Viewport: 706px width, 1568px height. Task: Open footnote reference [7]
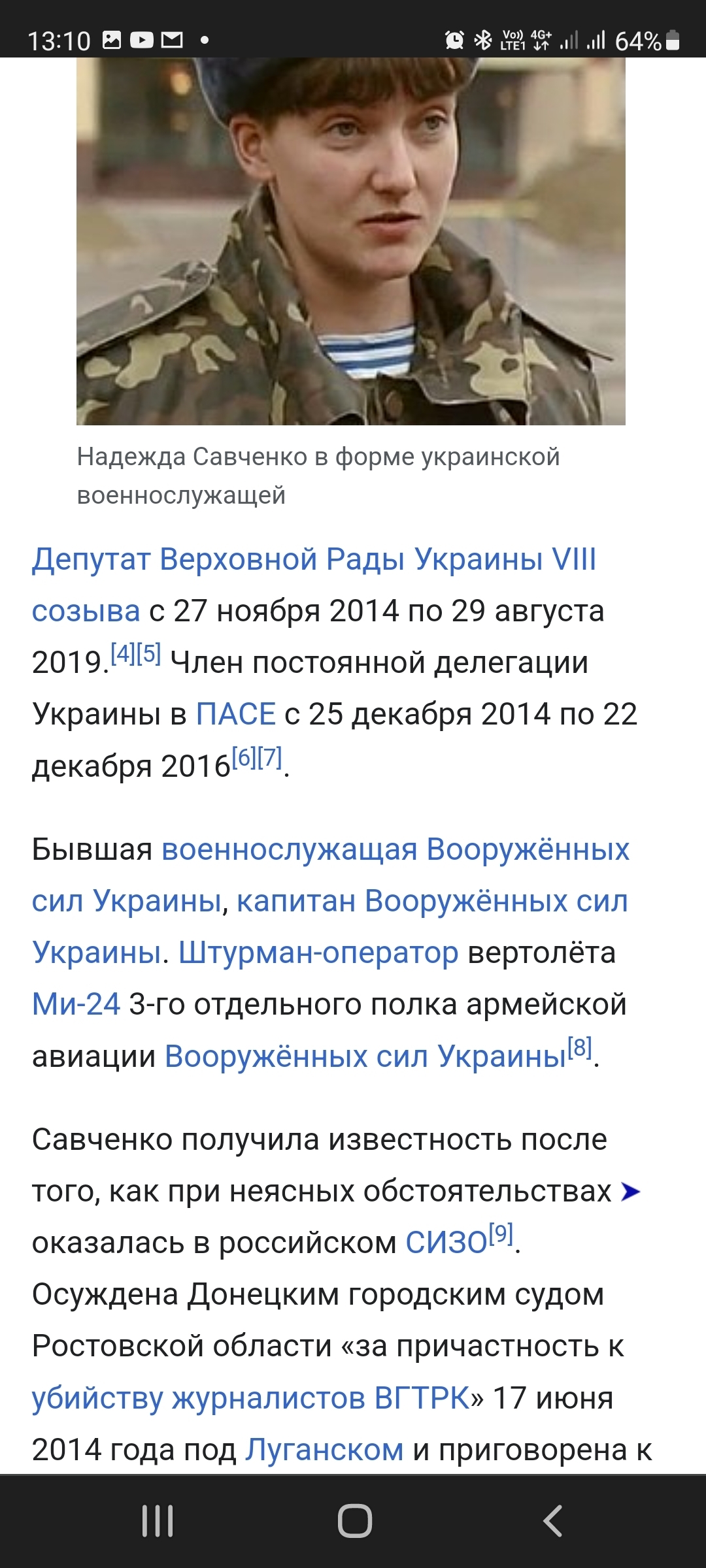point(269,758)
